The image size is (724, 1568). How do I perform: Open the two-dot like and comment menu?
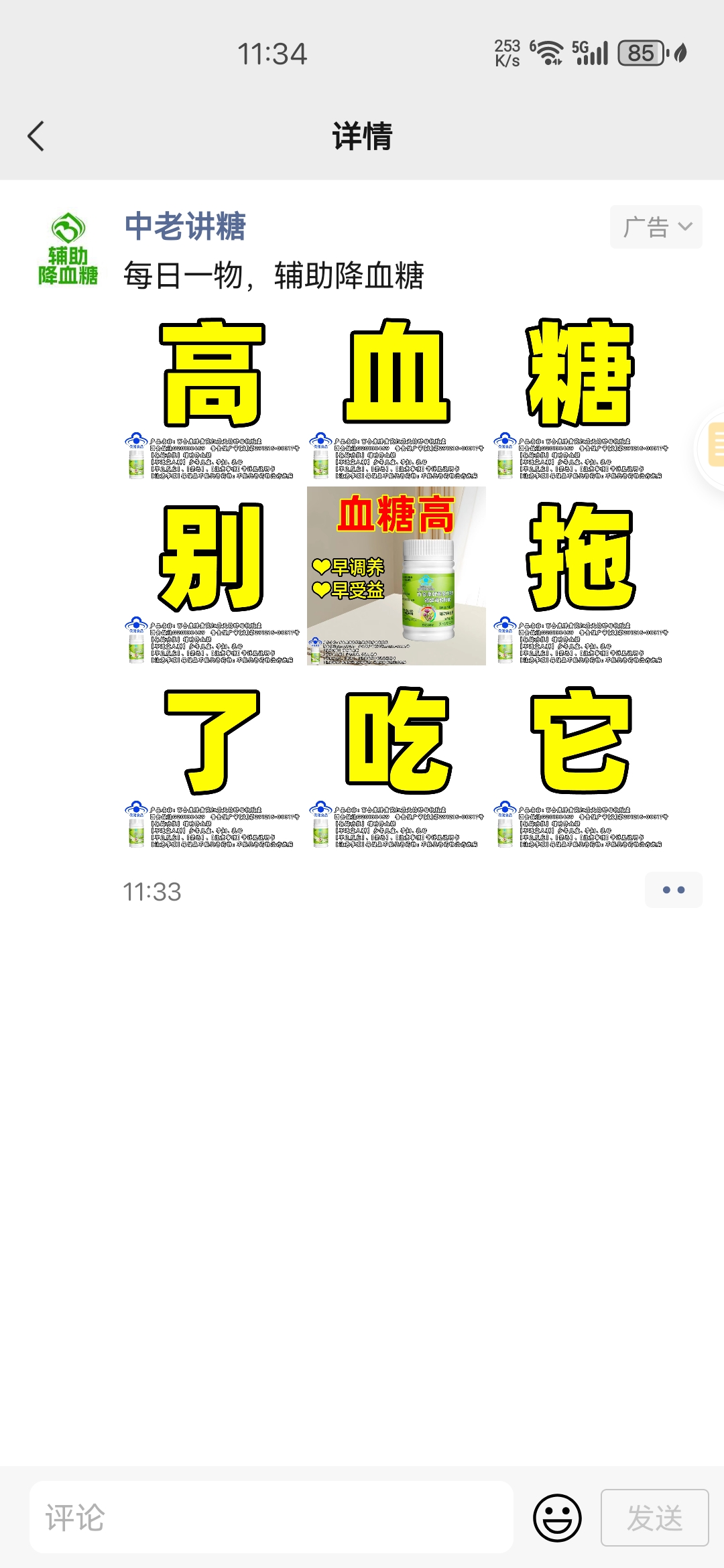[673, 890]
